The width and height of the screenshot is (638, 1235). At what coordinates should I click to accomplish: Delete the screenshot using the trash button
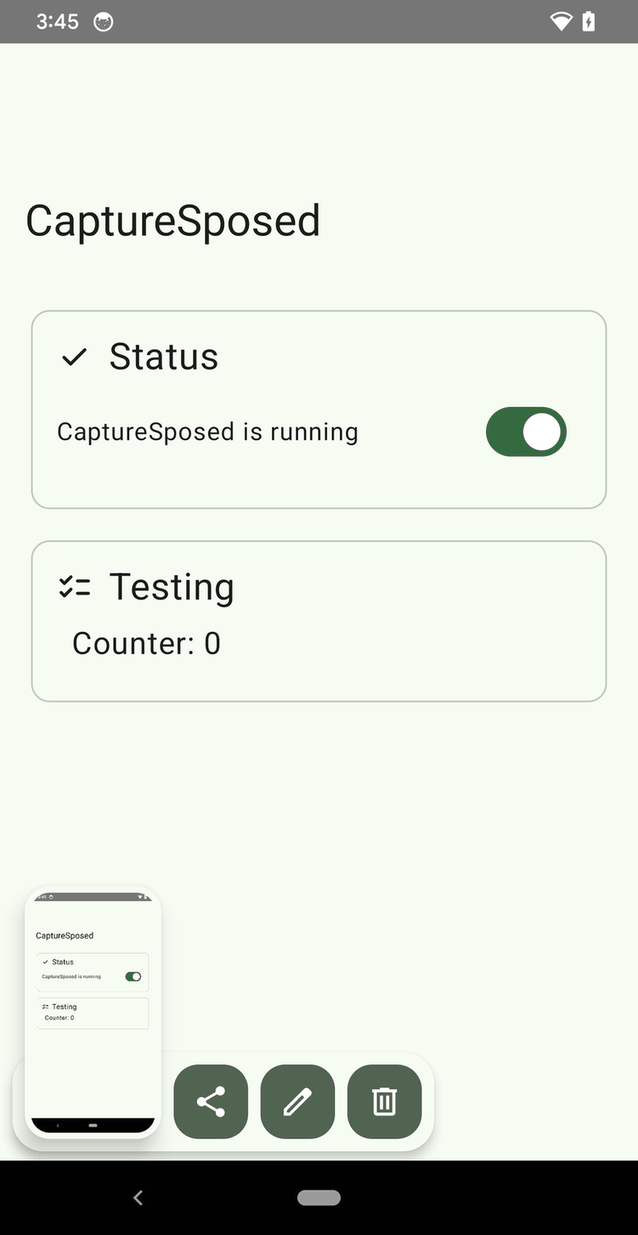[385, 1102]
